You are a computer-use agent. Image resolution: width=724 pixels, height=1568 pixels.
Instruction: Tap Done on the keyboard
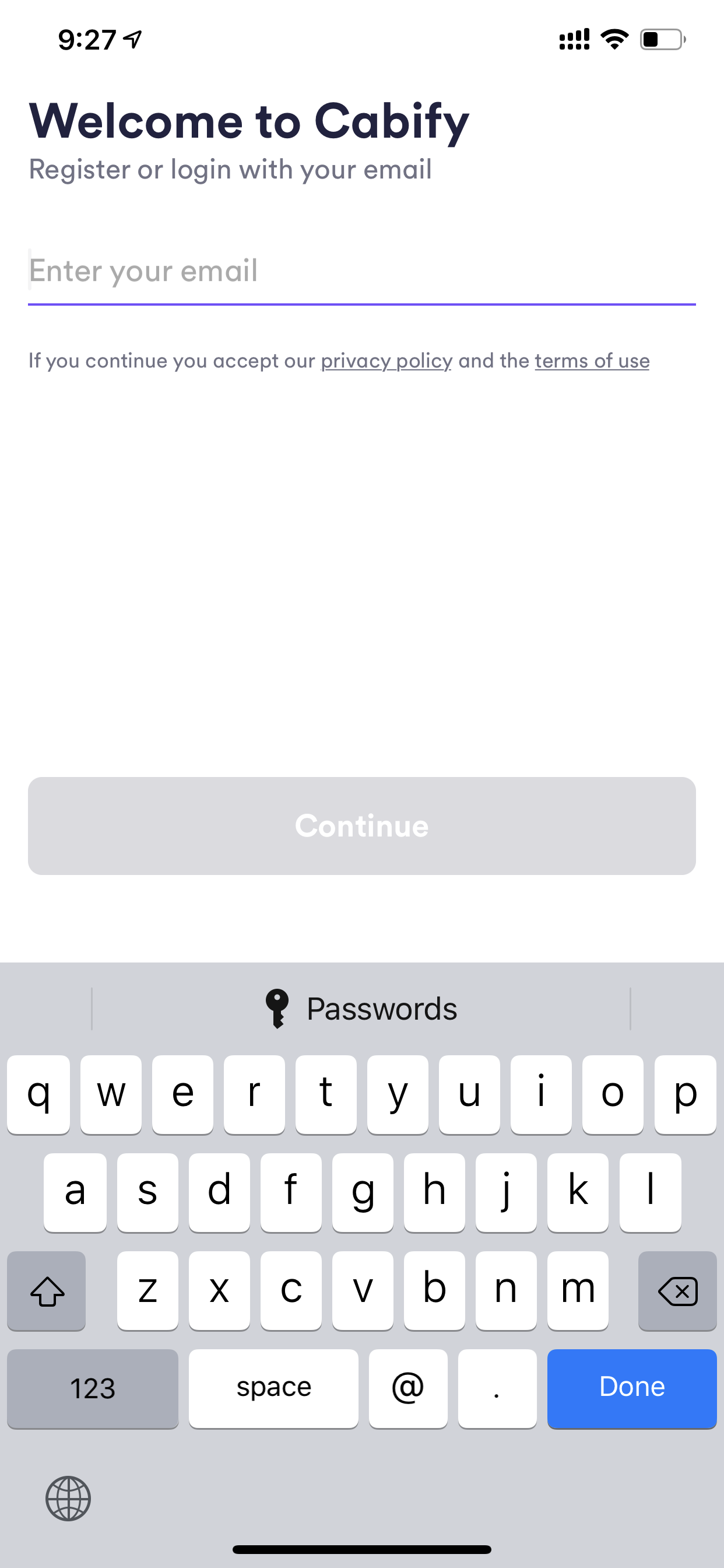[x=631, y=1388]
